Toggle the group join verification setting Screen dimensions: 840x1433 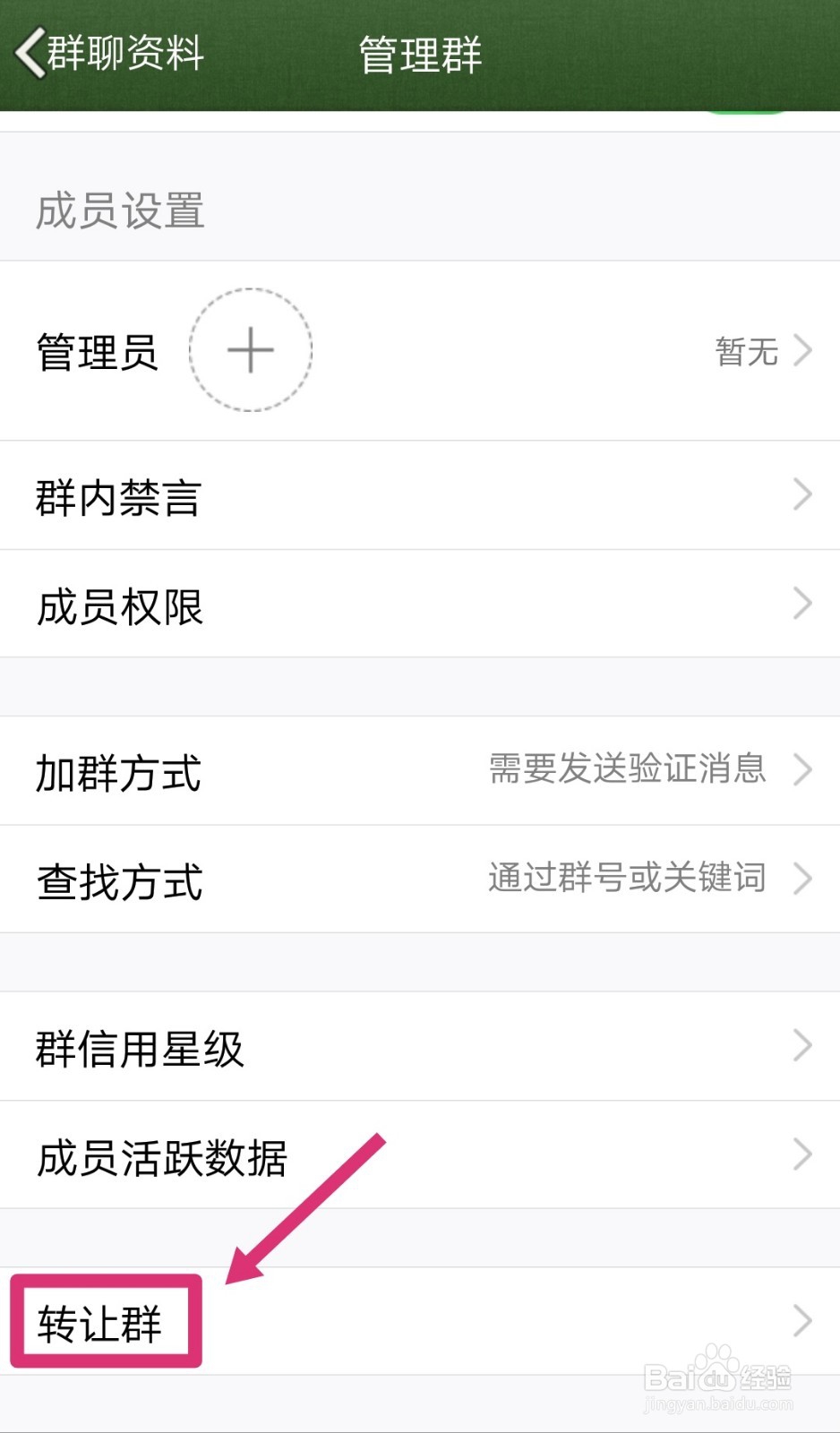(625, 770)
